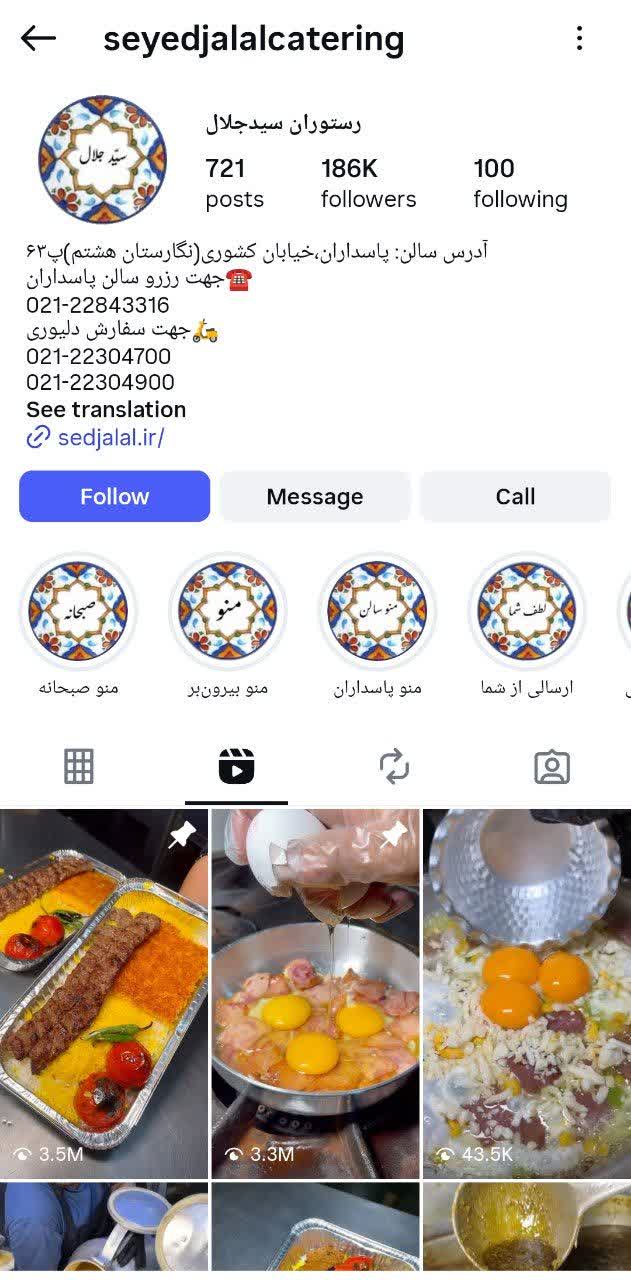Go back using the arrow icon
631x1280 pixels.
point(38,39)
